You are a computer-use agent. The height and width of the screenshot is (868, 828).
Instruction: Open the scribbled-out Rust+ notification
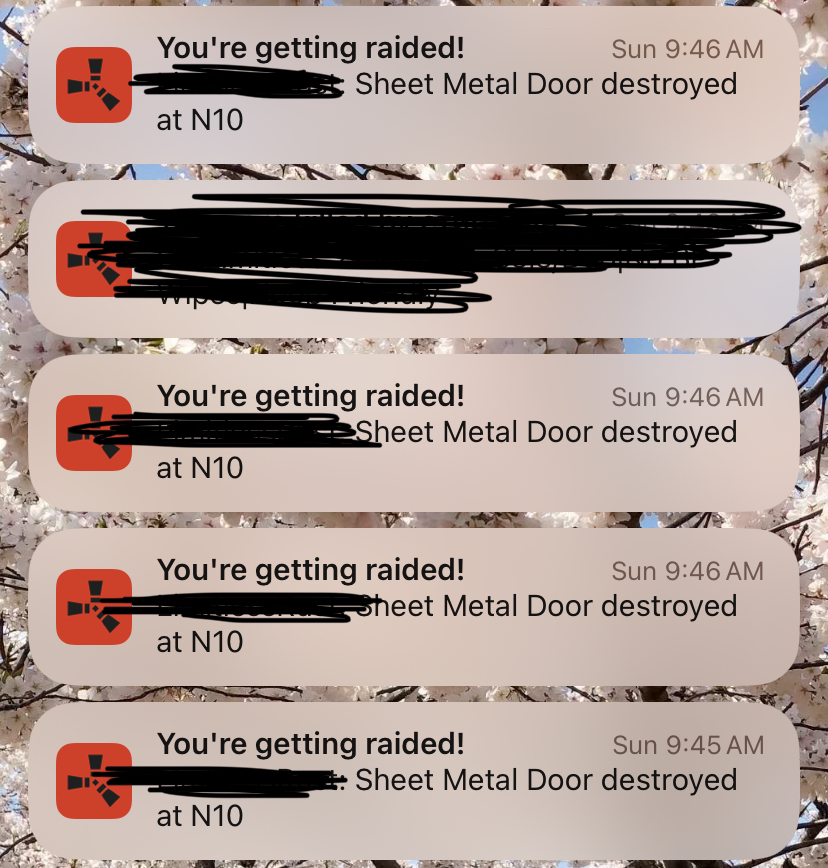tap(414, 258)
